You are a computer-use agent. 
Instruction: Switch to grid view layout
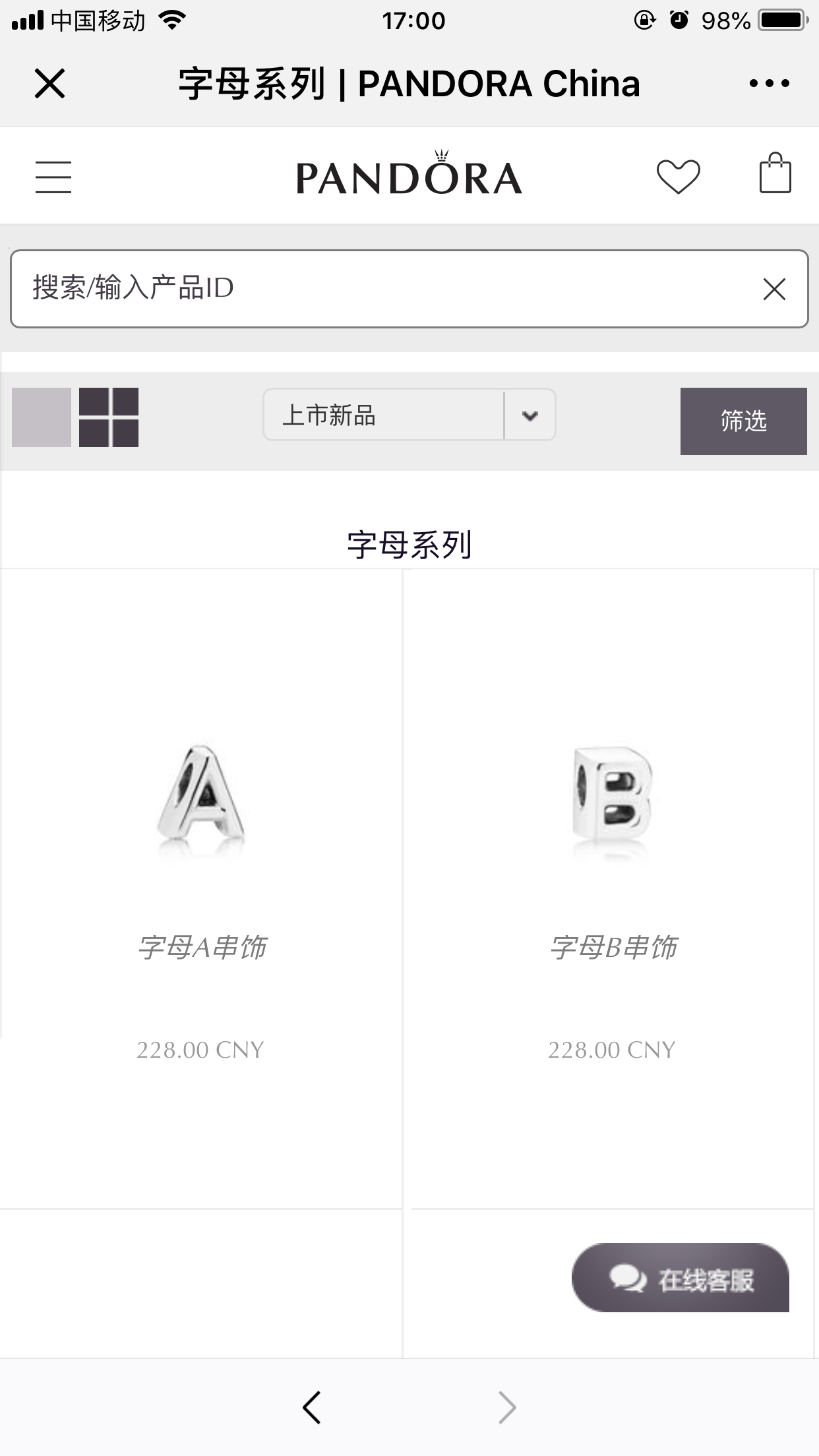pos(109,417)
